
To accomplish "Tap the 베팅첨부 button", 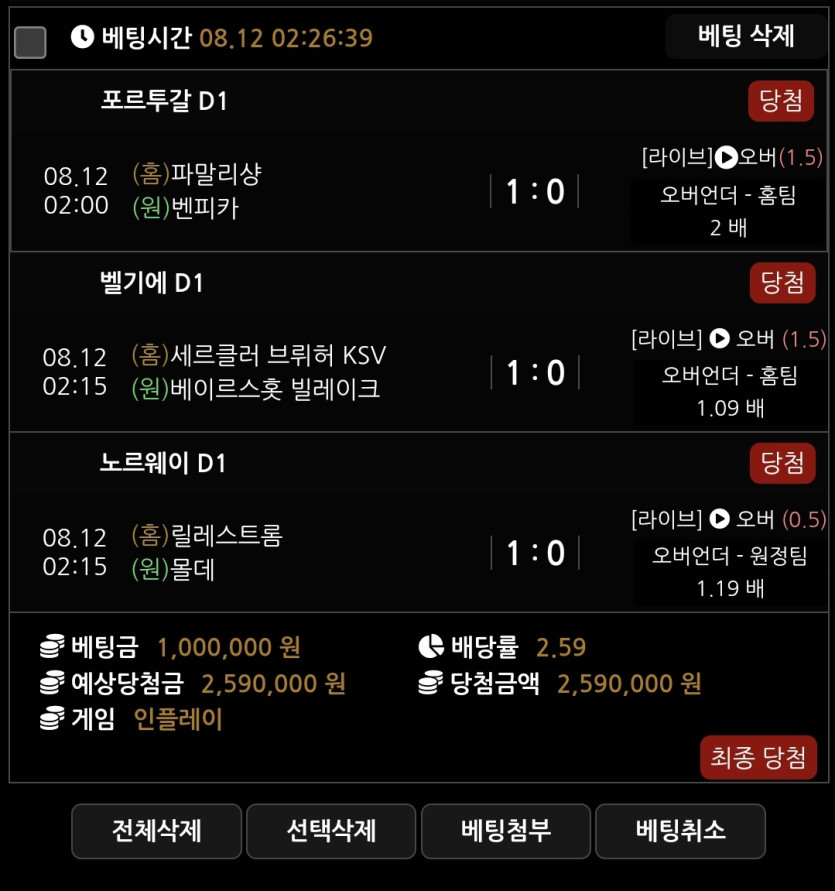I will pos(506,831).
